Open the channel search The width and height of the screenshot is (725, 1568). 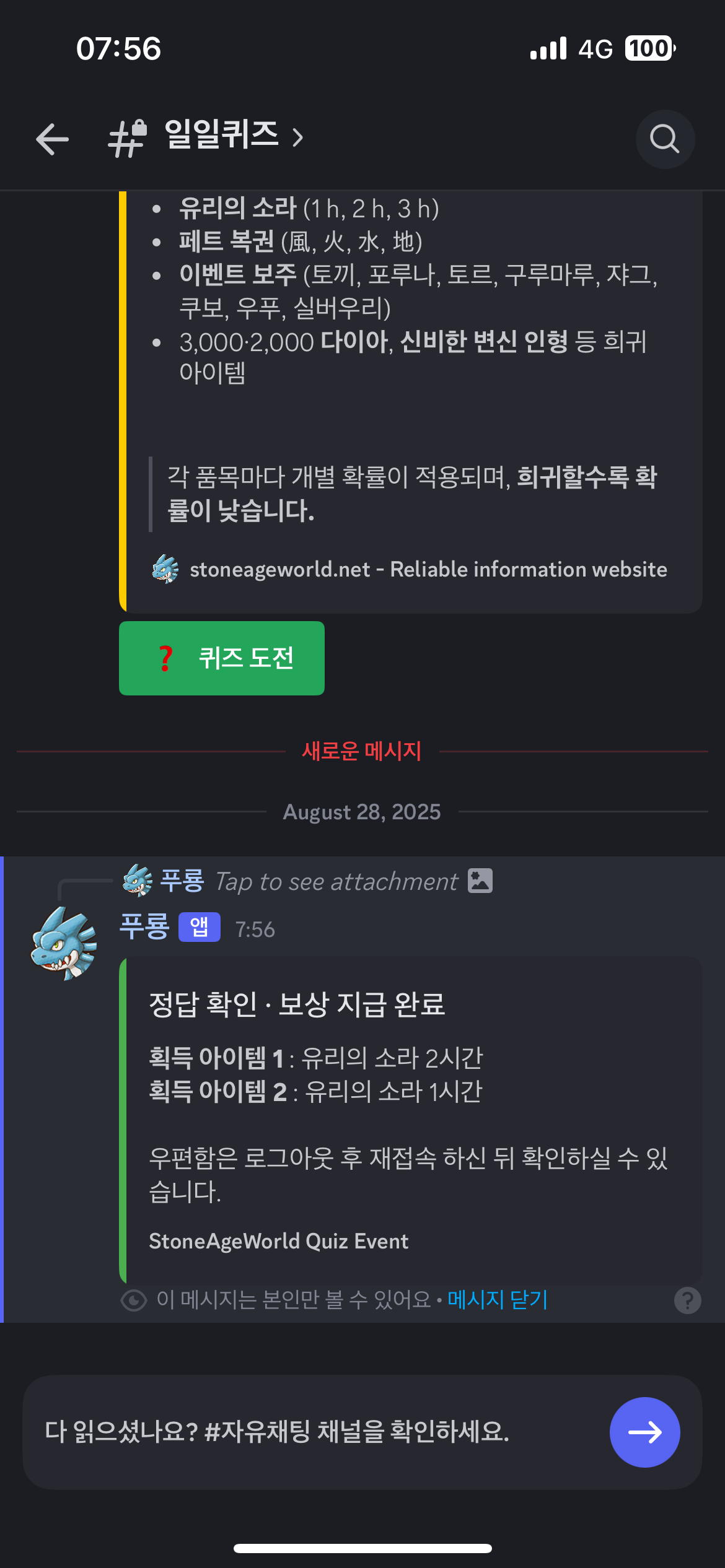click(x=665, y=139)
